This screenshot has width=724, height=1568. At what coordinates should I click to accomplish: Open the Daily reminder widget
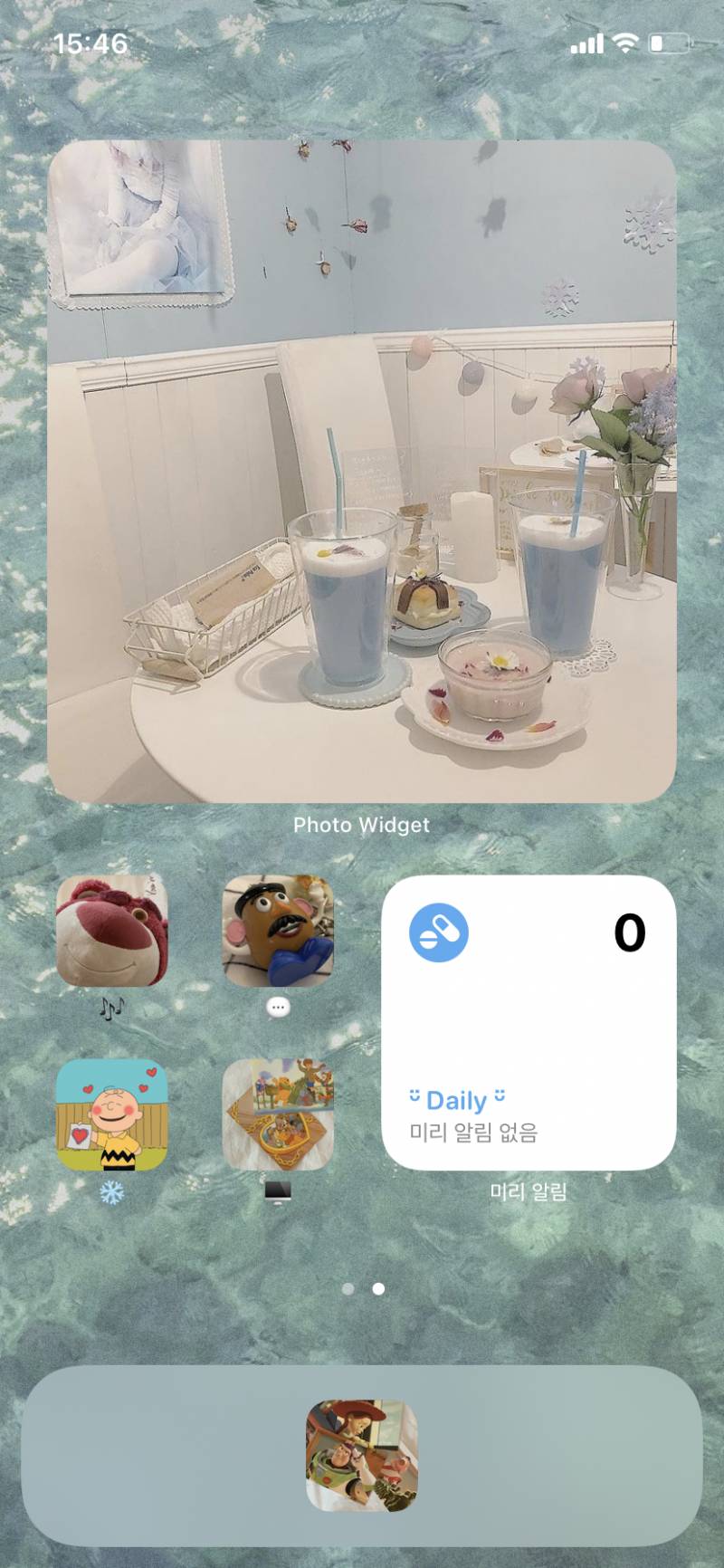pos(529,1022)
